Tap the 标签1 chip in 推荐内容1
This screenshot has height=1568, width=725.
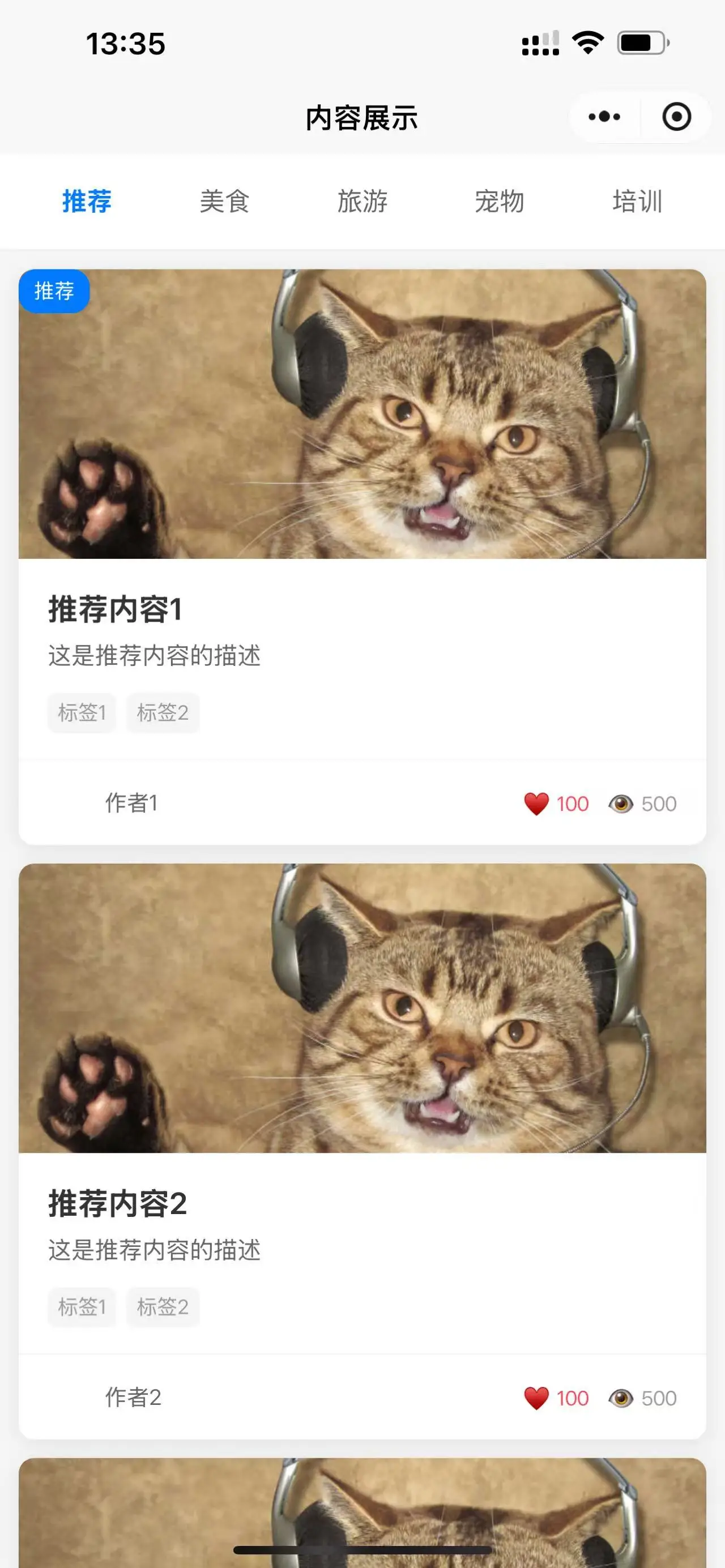pos(82,712)
